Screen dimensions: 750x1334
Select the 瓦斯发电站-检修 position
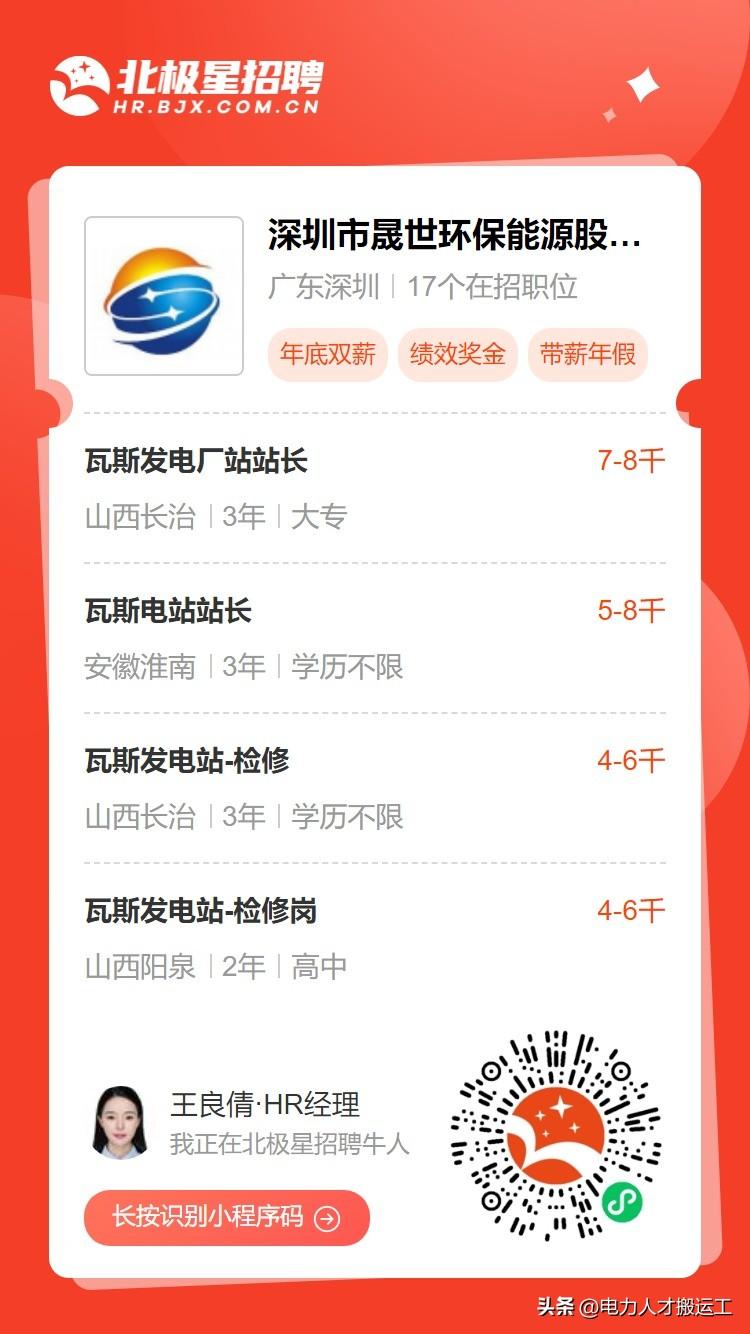pos(185,761)
